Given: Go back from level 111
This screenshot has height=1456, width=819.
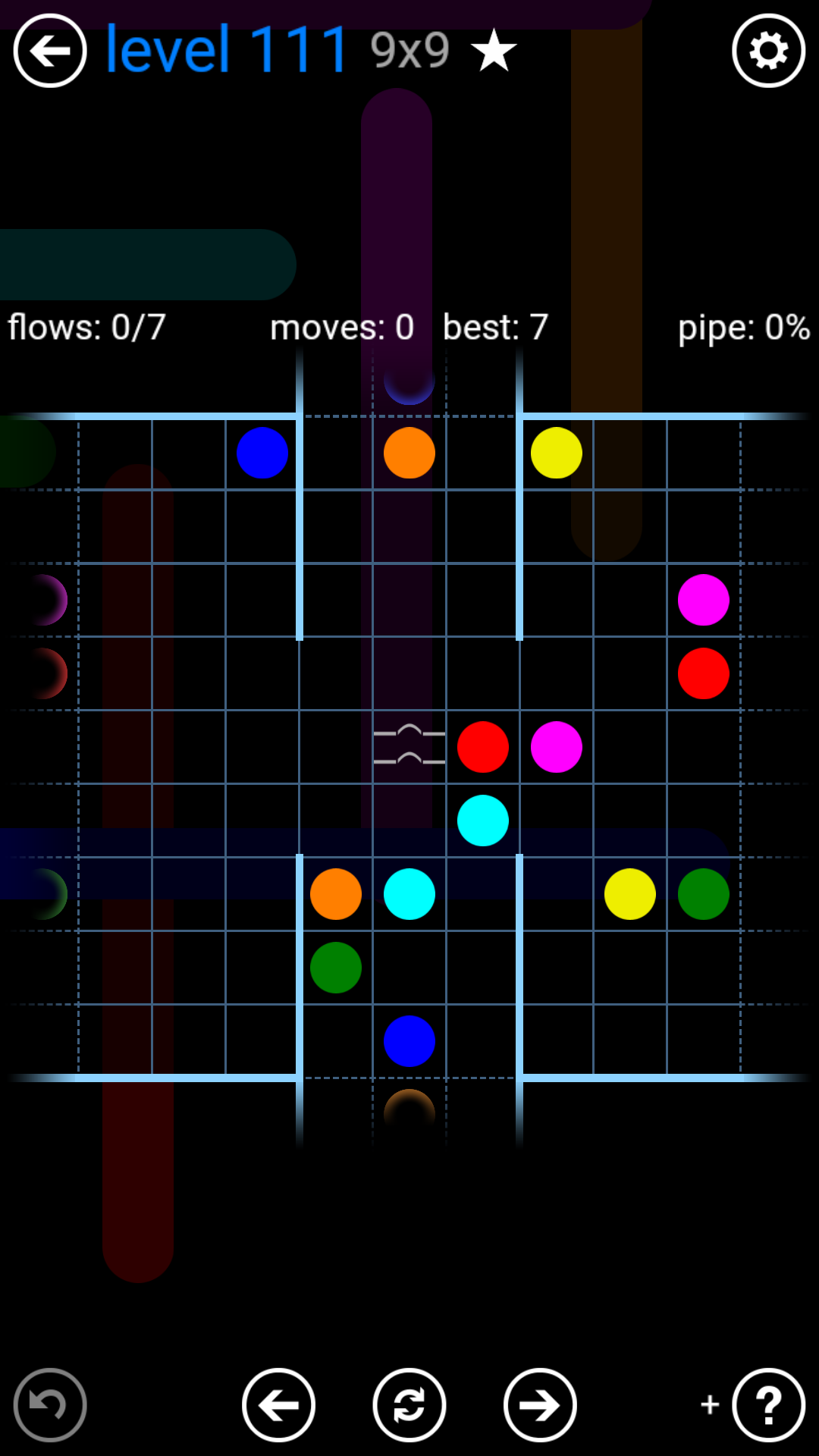Looking at the screenshot, I should 50,51.
